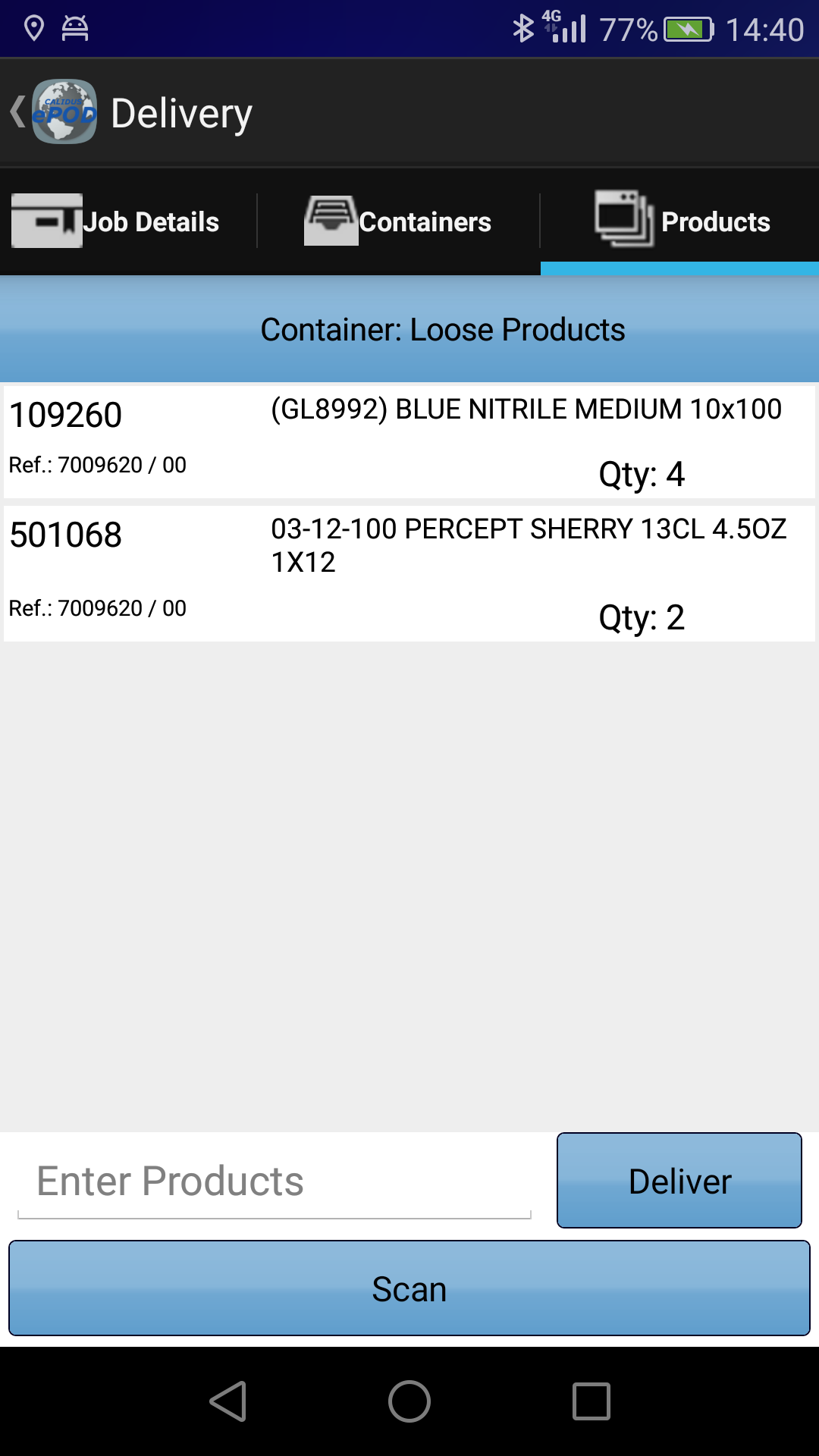
Task: Go back using the ePOD app icon
Action: point(55,112)
